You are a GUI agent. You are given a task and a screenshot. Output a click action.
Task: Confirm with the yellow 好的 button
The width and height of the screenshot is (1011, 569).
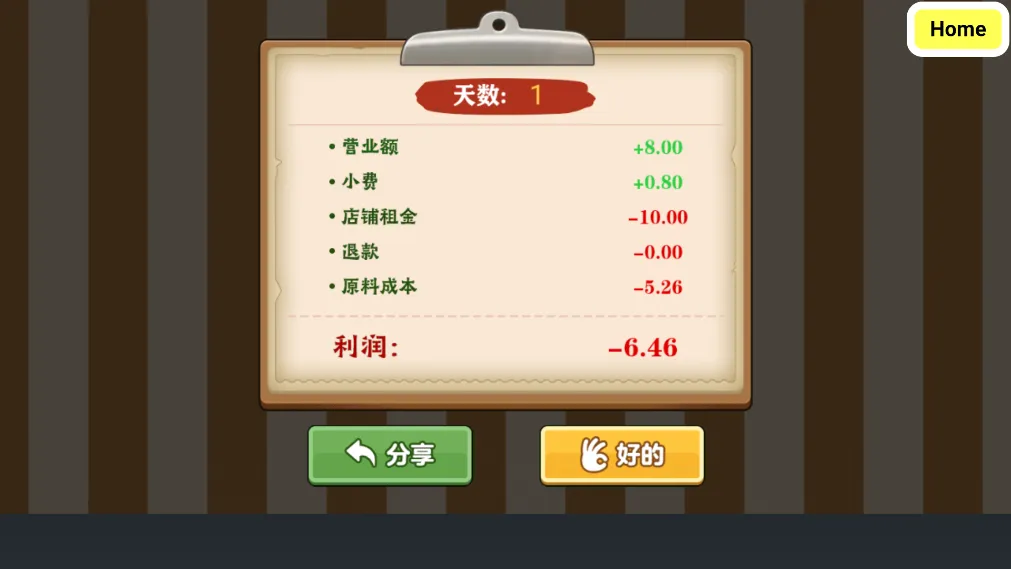click(x=622, y=455)
